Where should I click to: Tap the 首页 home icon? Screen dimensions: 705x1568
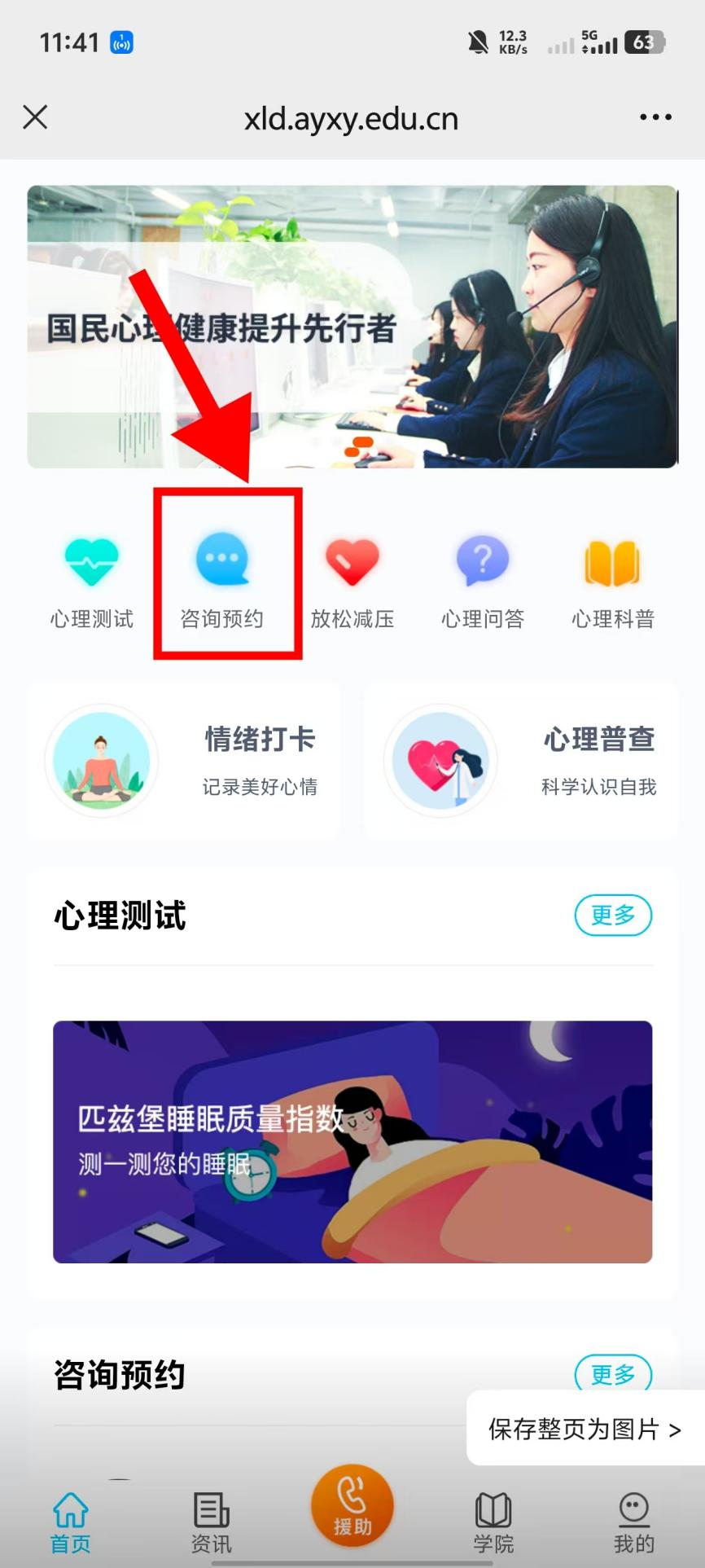coord(70,1516)
